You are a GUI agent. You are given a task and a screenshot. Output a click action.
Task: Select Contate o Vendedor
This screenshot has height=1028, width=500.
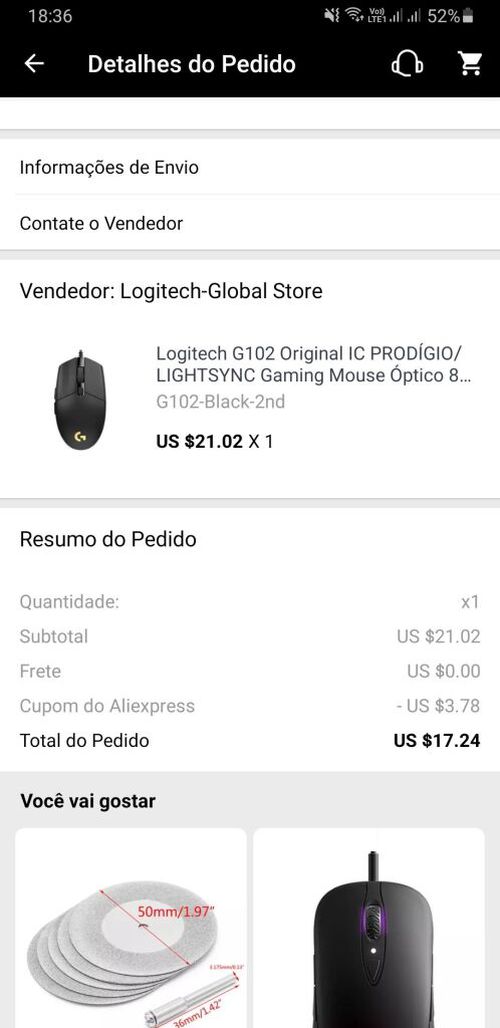click(x=250, y=223)
